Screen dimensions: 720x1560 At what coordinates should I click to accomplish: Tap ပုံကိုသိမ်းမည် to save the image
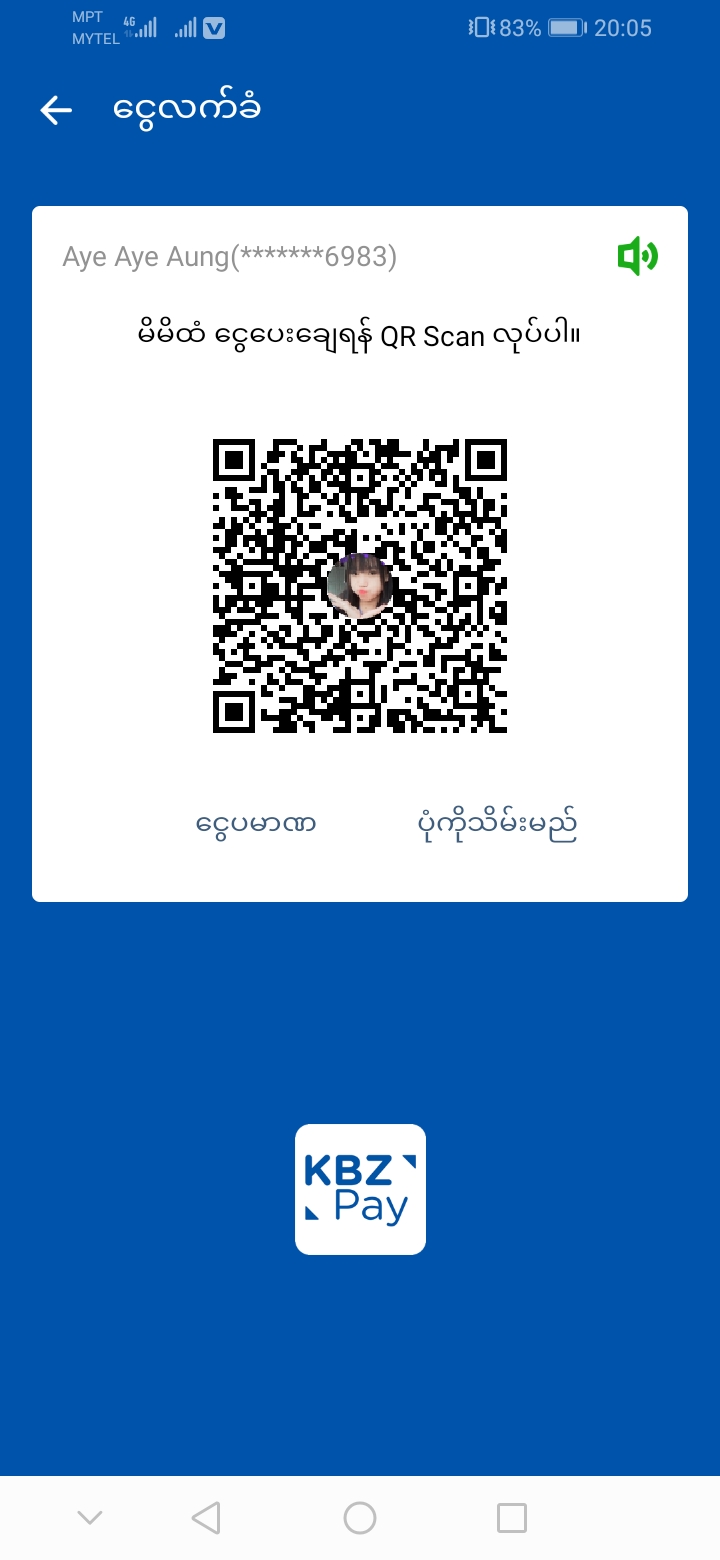(x=497, y=824)
